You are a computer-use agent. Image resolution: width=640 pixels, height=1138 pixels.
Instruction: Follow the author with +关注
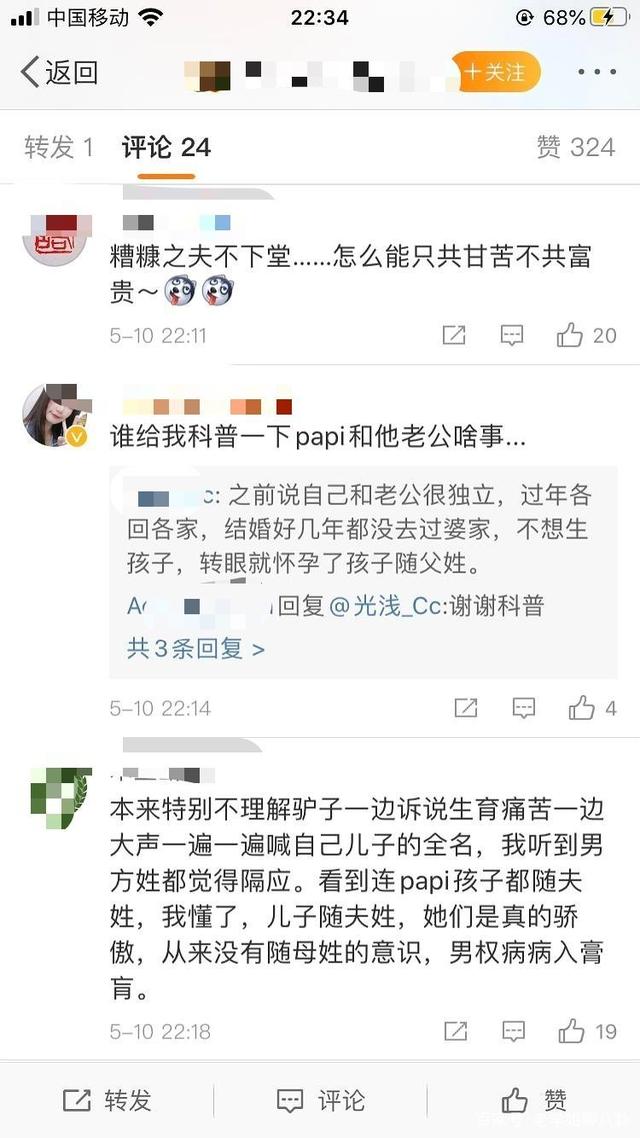tap(495, 72)
